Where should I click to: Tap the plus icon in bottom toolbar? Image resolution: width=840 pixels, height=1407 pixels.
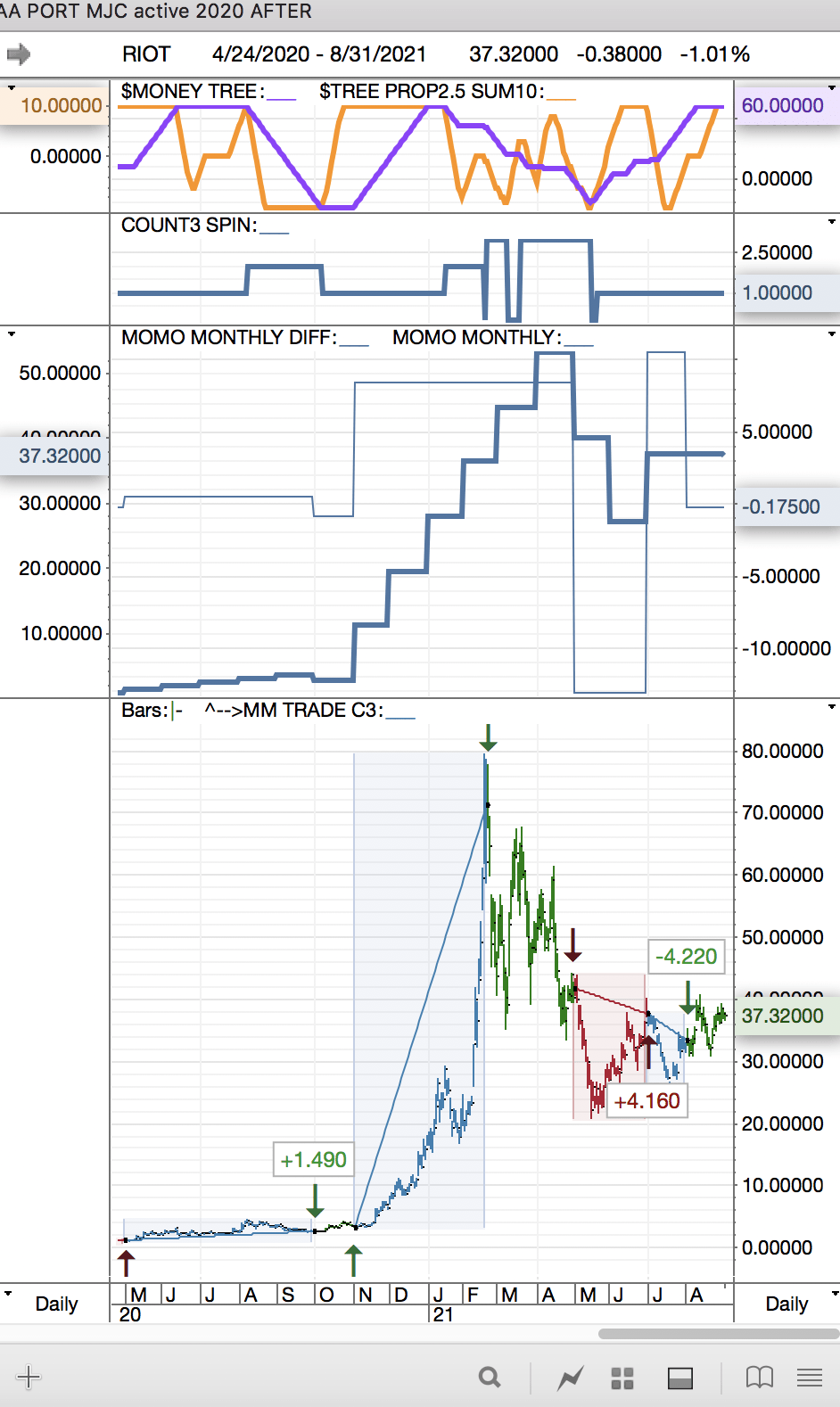29,1377
